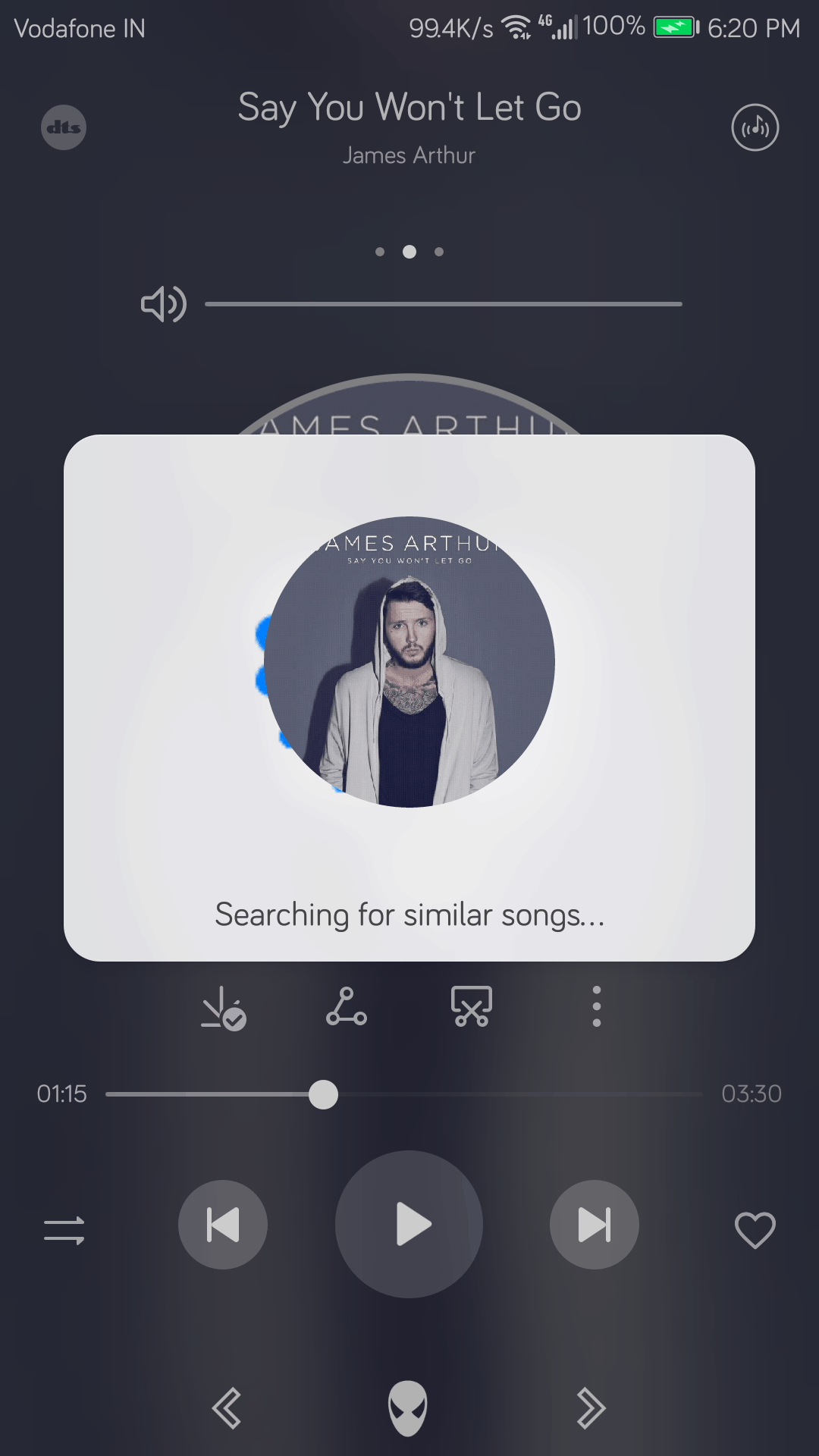Change the shuffle and repeat mode
The height and width of the screenshot is (1456, 819).
64,1230
